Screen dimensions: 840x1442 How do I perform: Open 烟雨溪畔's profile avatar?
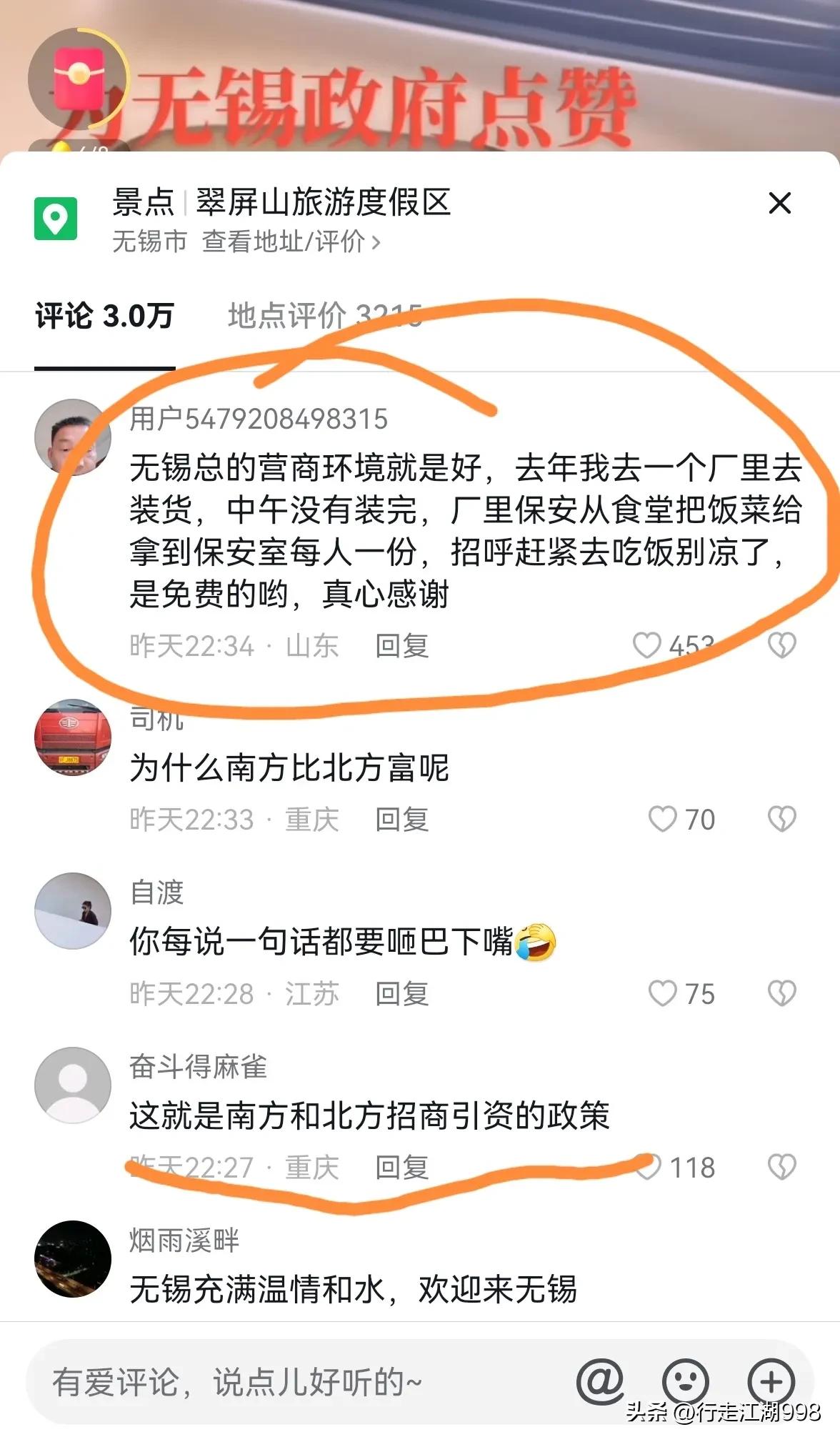point(72,1258)
